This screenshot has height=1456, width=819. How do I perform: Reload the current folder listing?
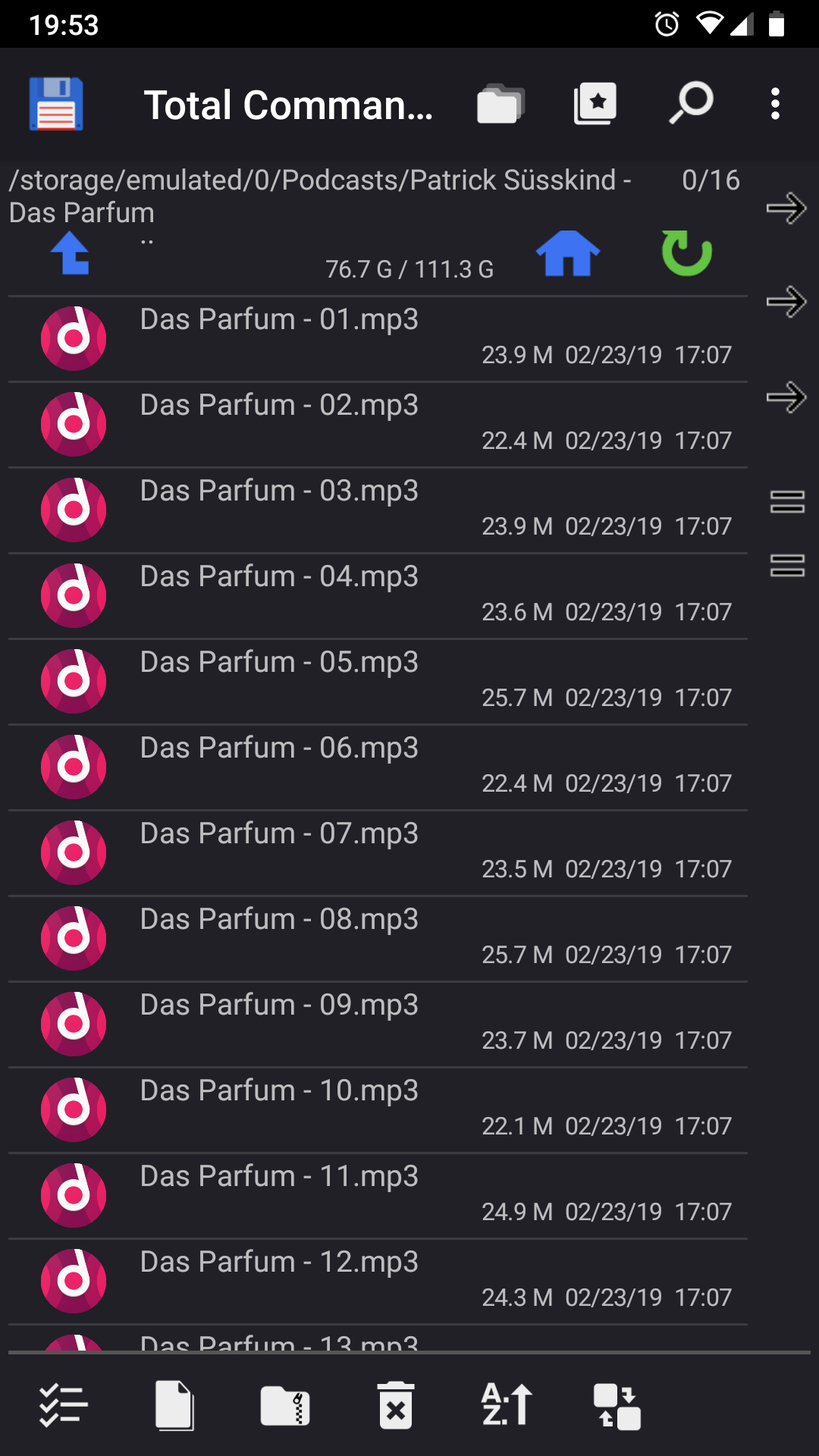686,253
